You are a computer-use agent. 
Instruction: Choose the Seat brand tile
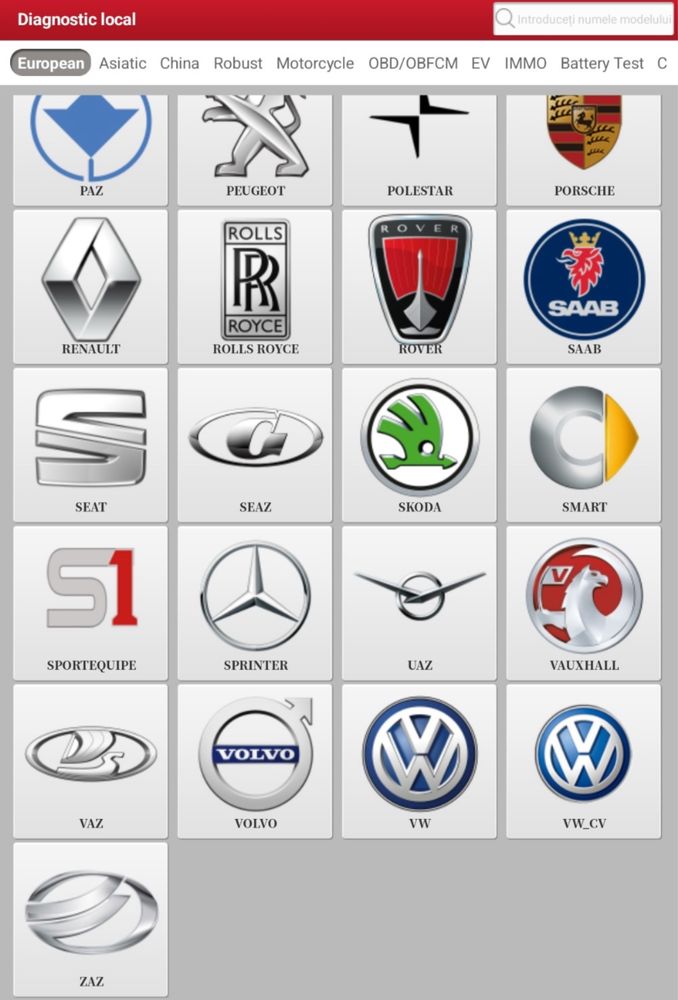pyautogui.click(x=91, y=444)
